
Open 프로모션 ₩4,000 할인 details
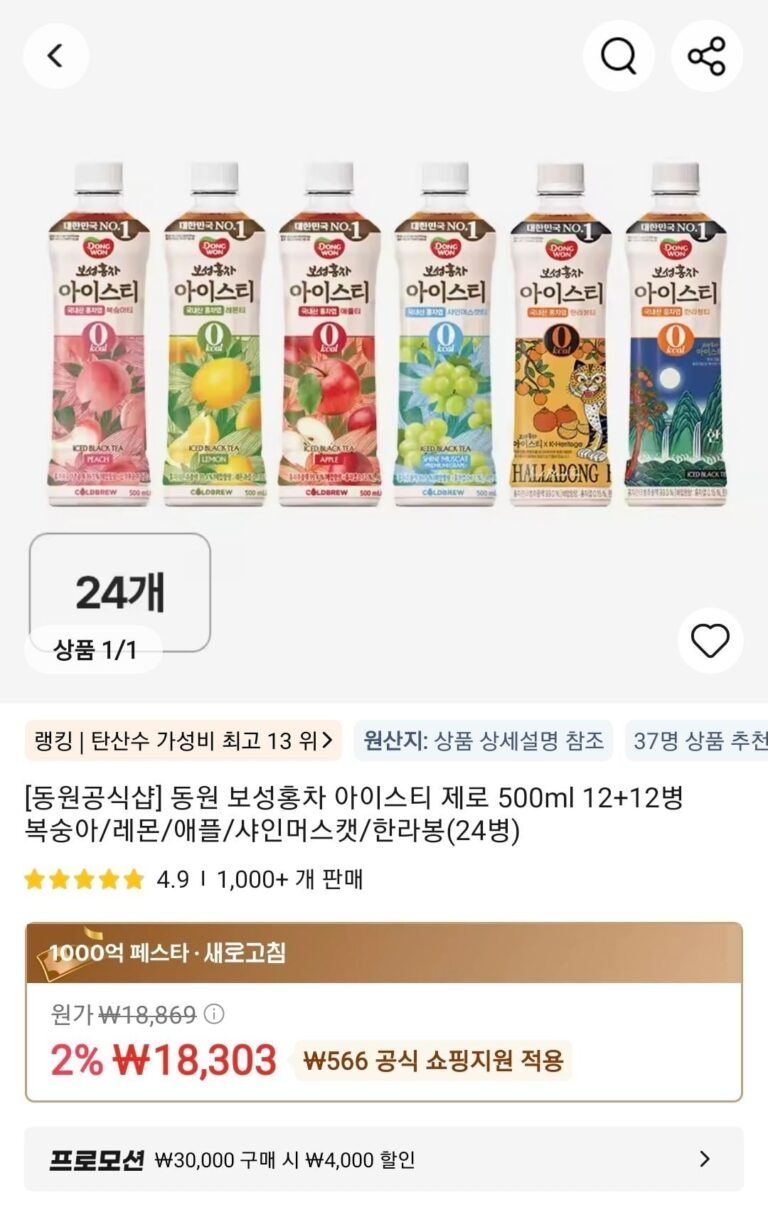click(x=384, y=1160)
